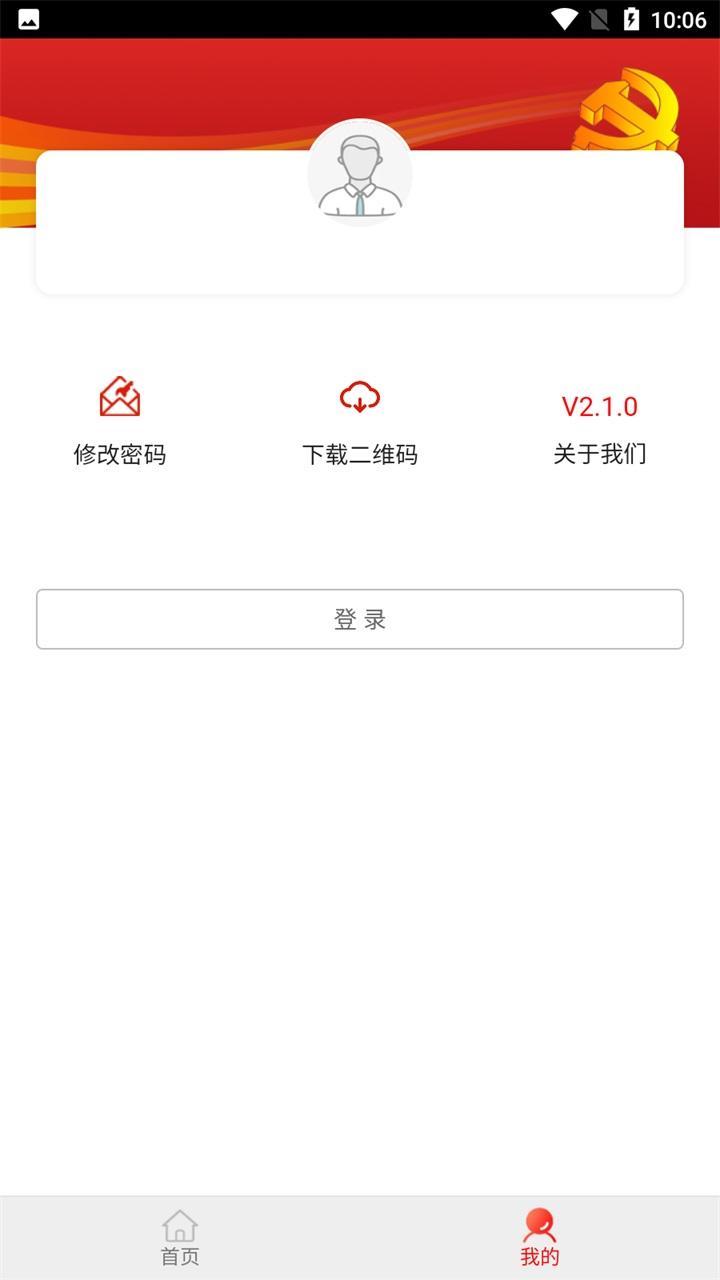Tap the default user avatar image
This screenshot has height=1280, width=720.
(x=360, y=173)
